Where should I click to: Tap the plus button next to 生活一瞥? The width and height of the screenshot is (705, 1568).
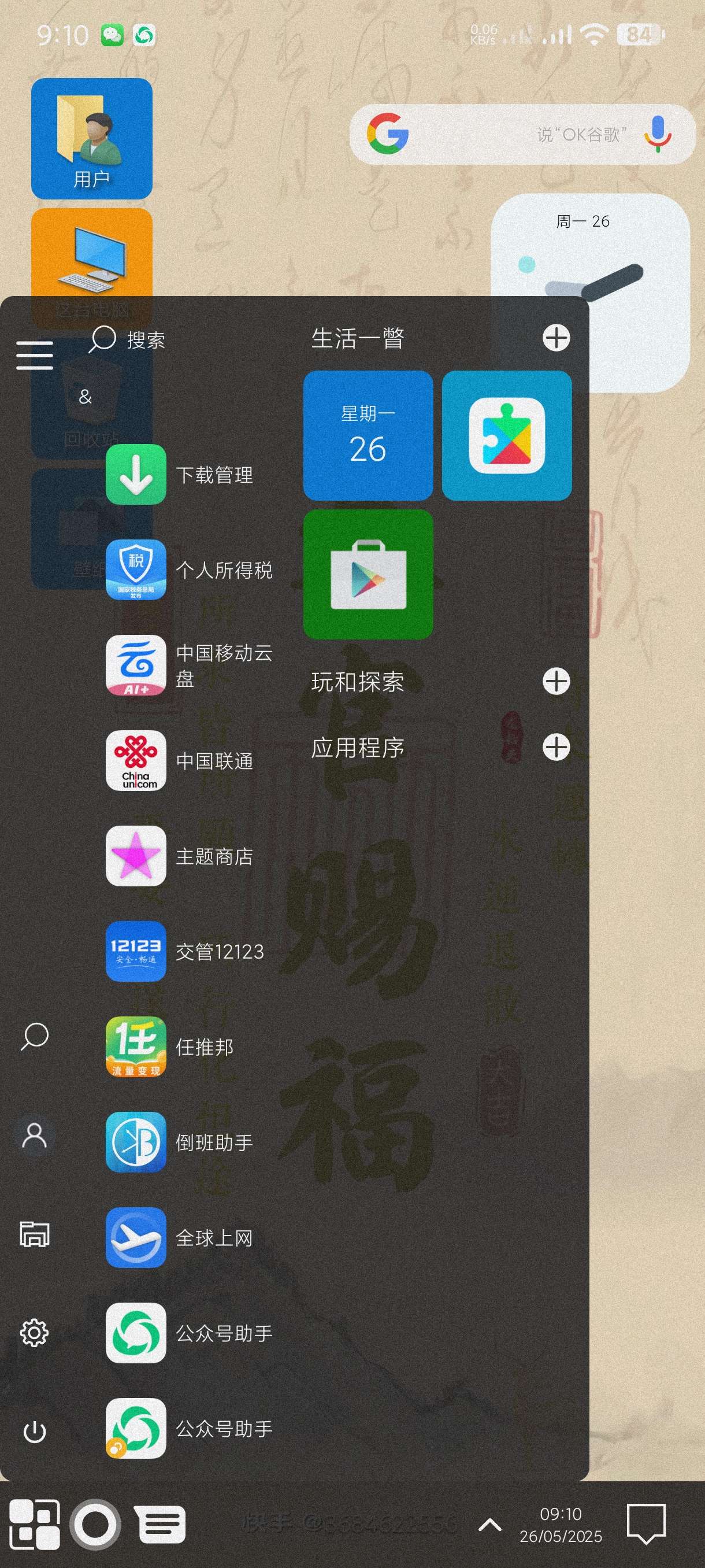tap(556, 338)
